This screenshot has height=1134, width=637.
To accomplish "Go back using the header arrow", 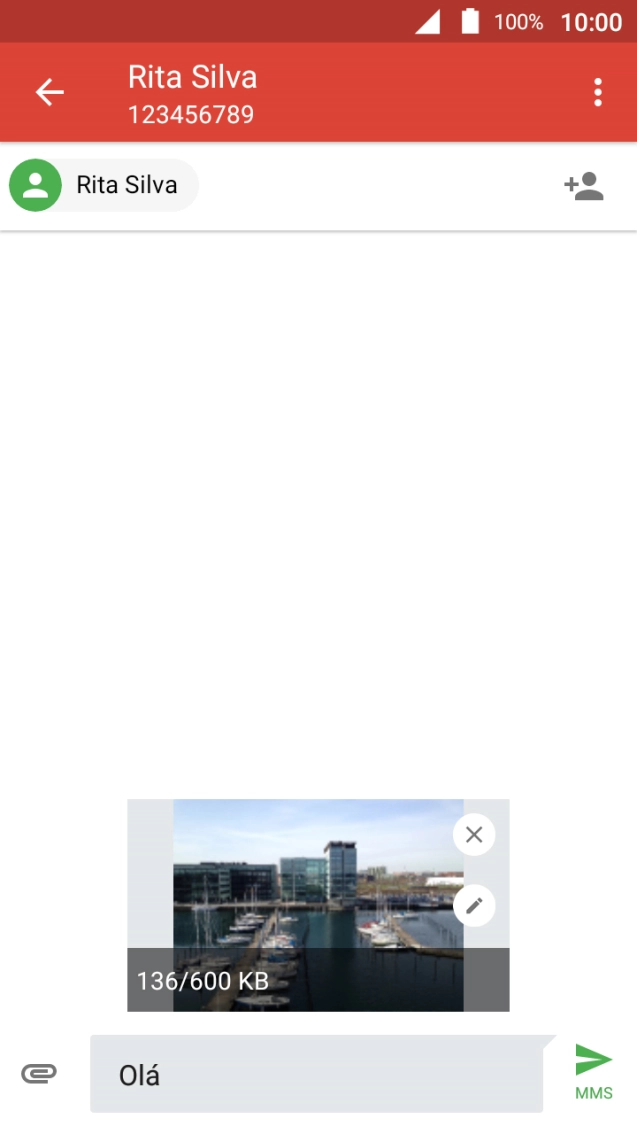I will [x=50, y=93].
